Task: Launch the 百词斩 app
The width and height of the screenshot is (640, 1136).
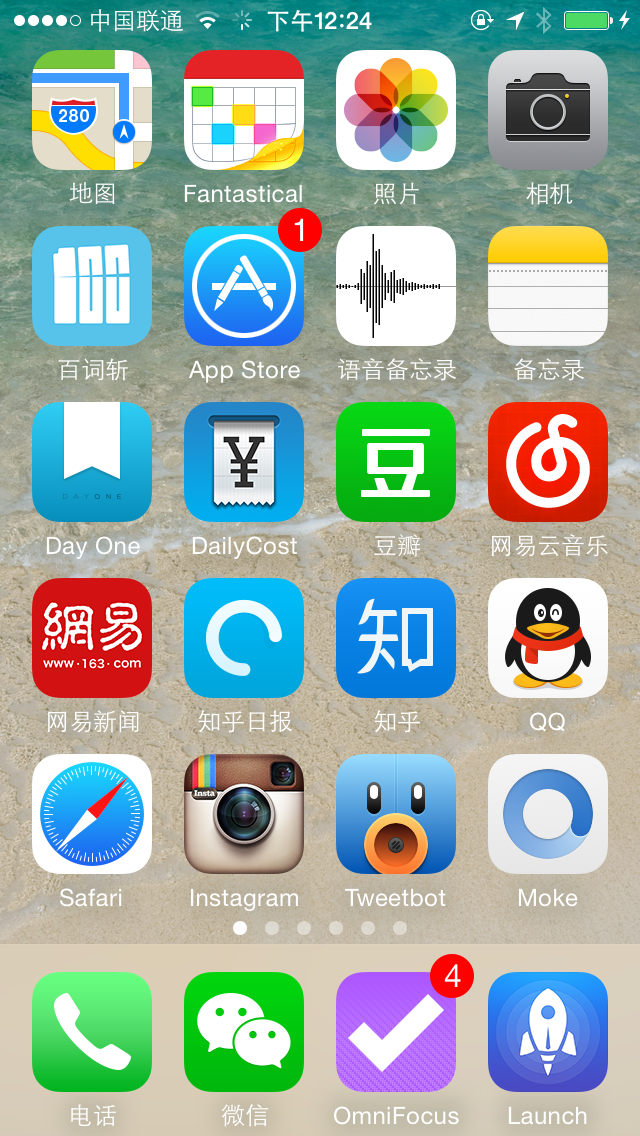Action: pyautogui.click(x=92, y=286)
